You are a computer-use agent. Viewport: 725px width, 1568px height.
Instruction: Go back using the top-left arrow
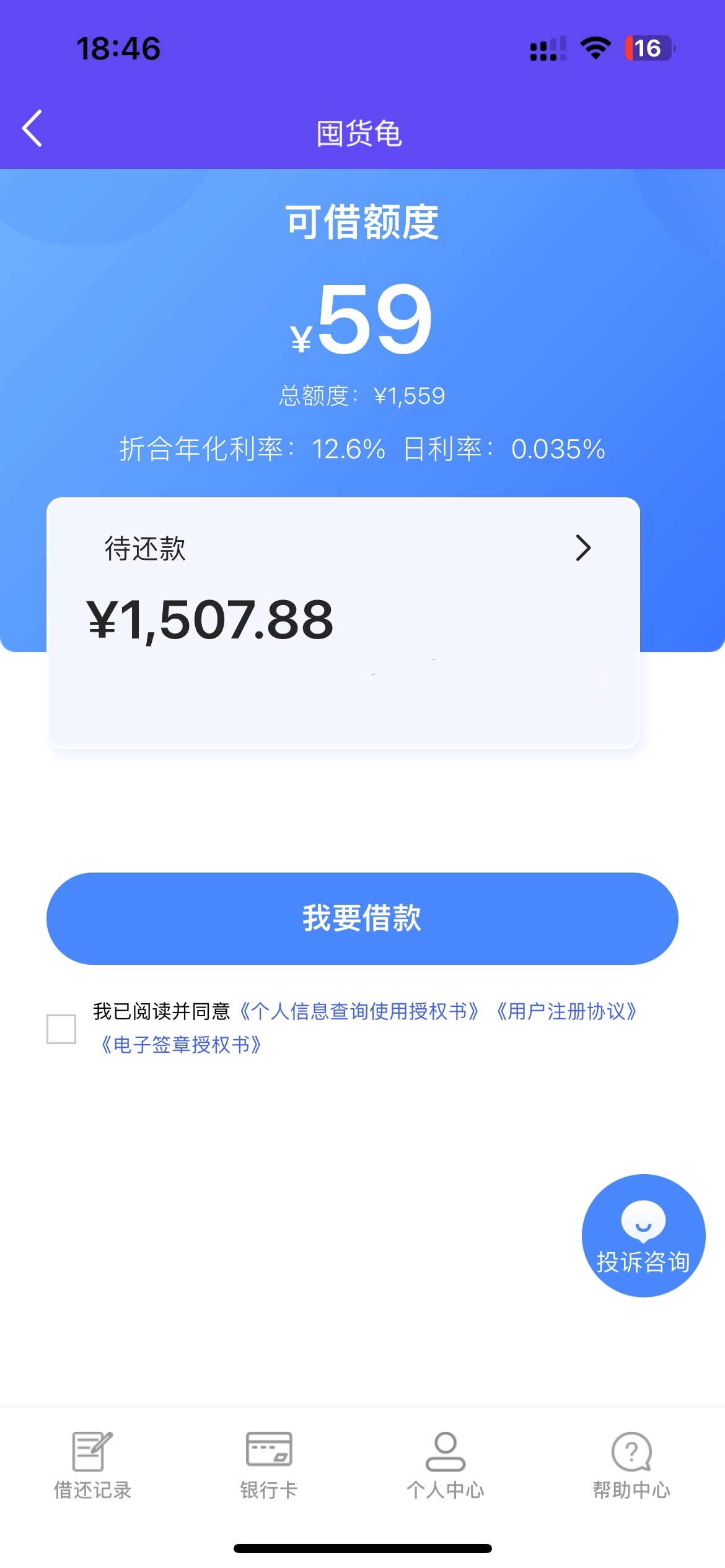pos(32,128)
